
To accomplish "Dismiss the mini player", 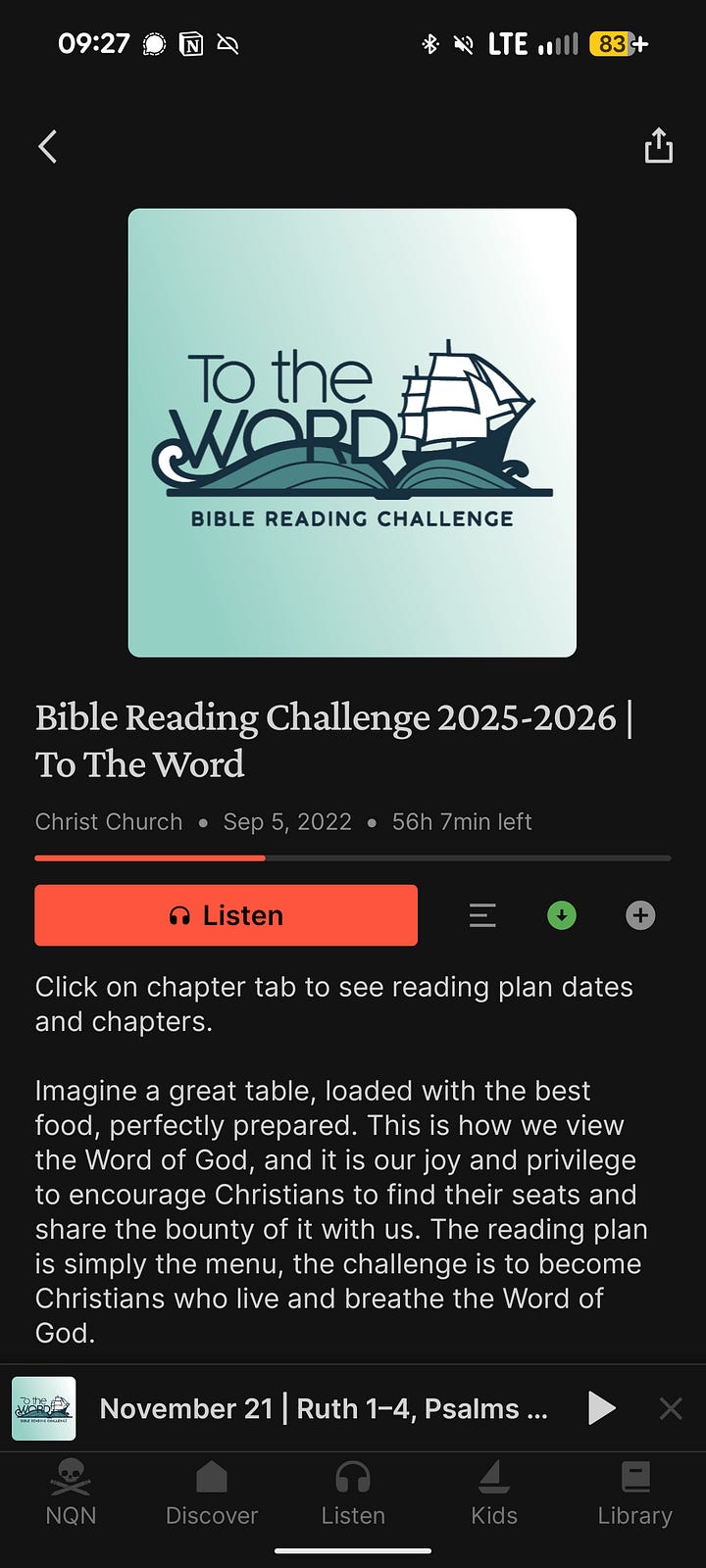I will [671, 1408].
